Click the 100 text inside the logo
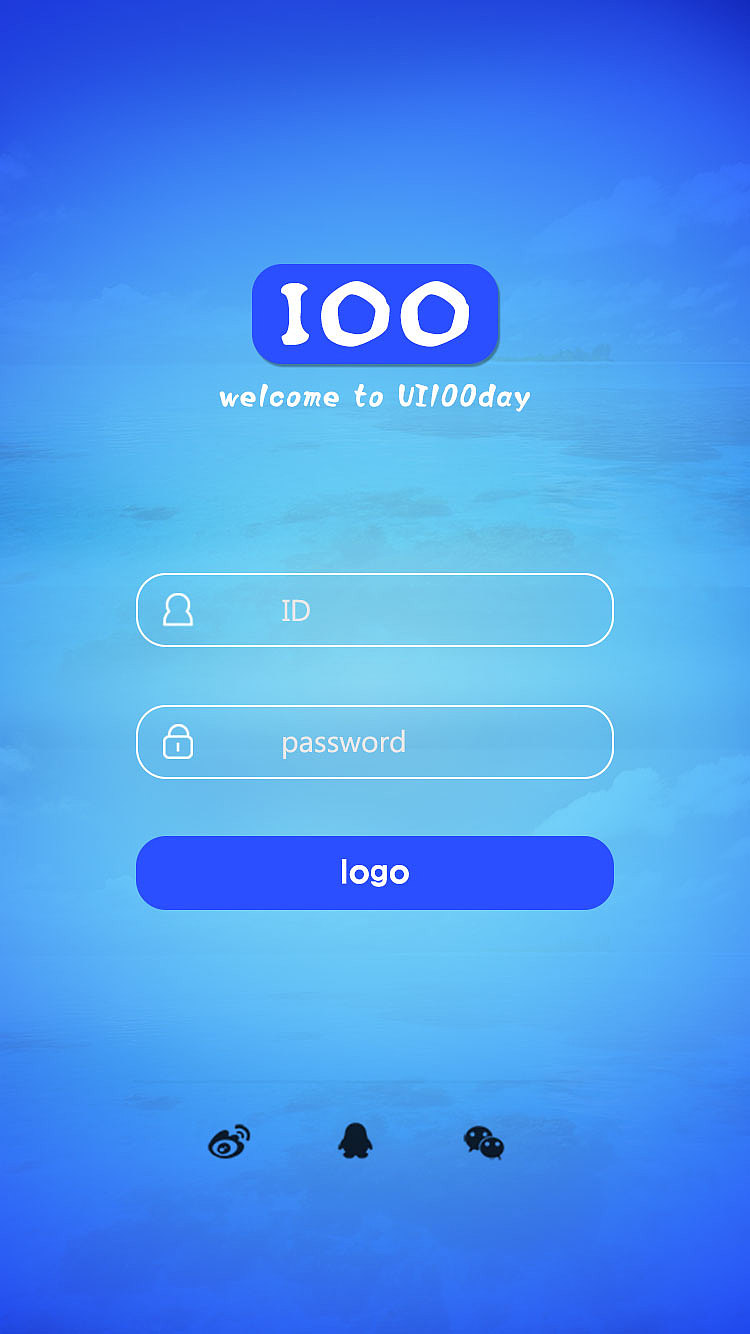This screenshot has height=1334, width=750. [375, 313]
